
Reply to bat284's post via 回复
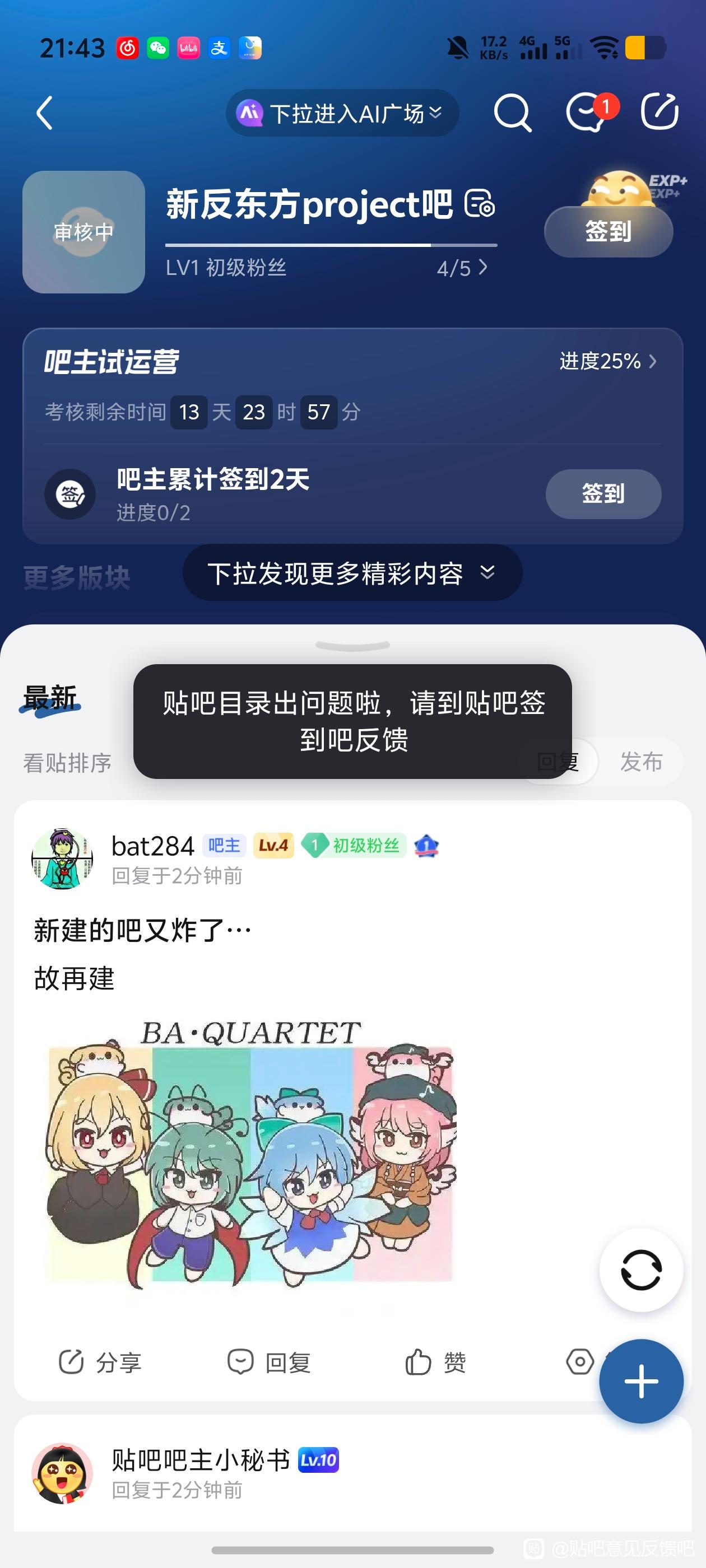click(x=268, y=1362)
